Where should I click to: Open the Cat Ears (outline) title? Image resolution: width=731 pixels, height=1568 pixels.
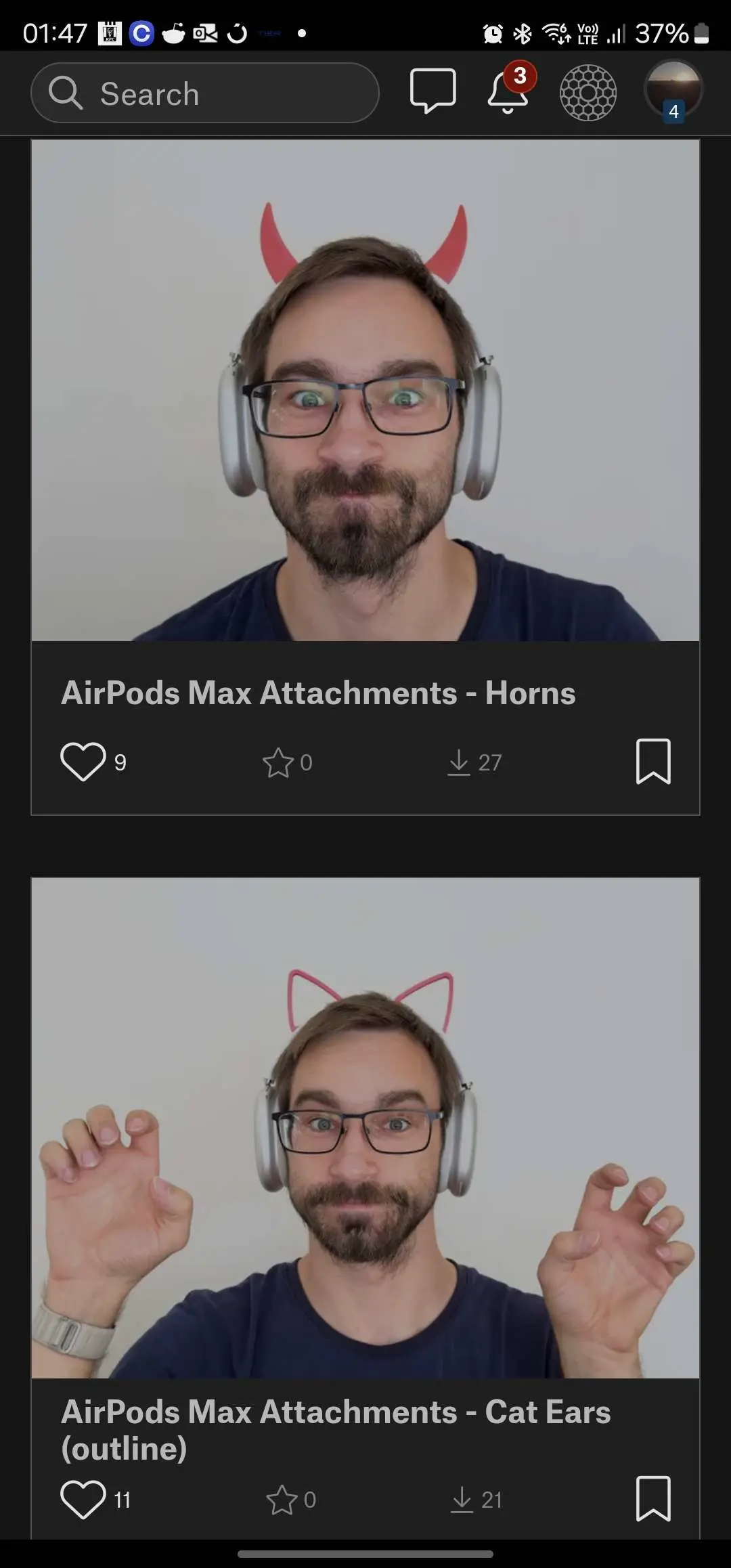click(x=336, y=1430)
